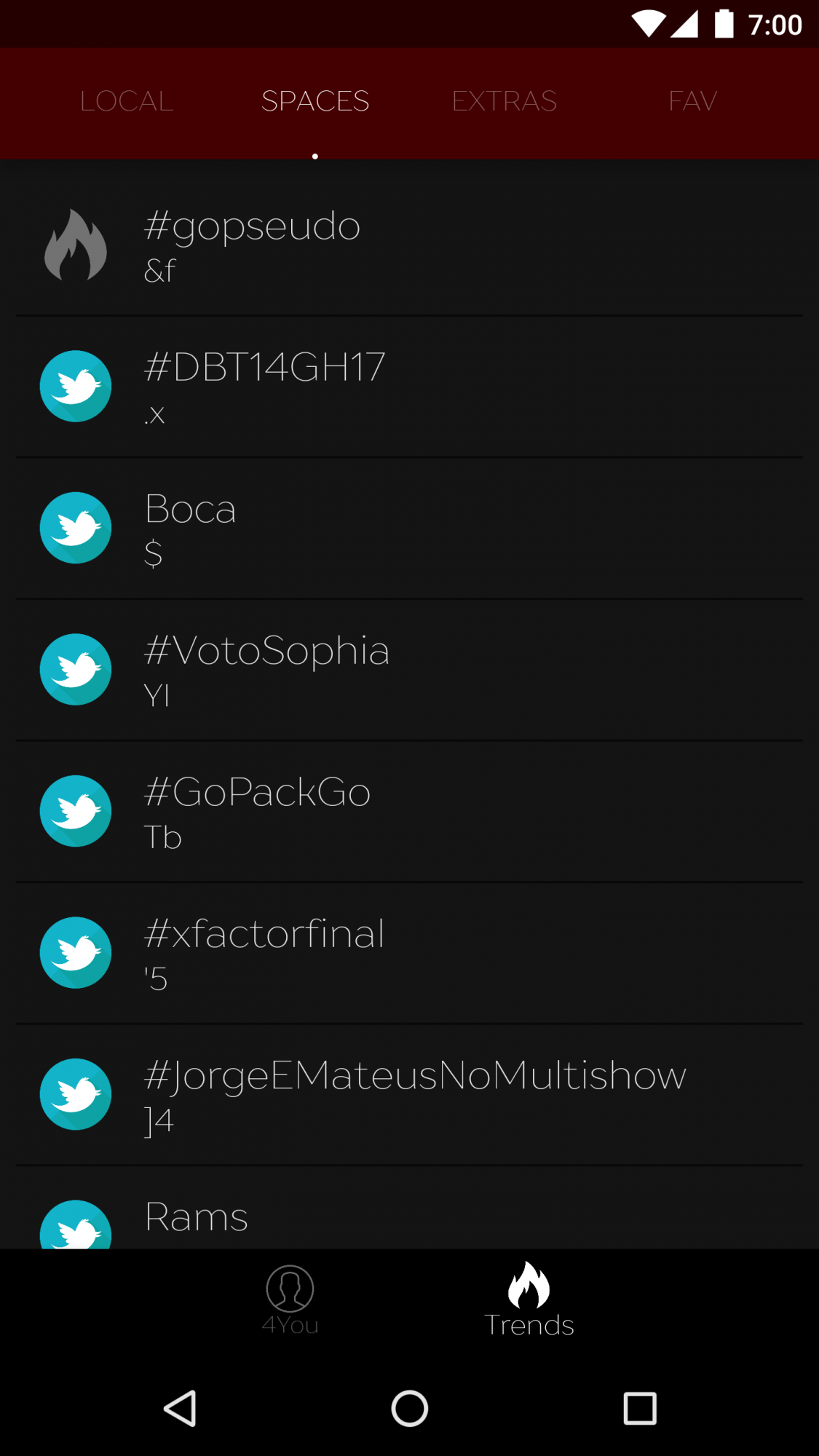
Task: Open the #JorgeEMateusNoMultishow trend
Action: click(409, 1094)
